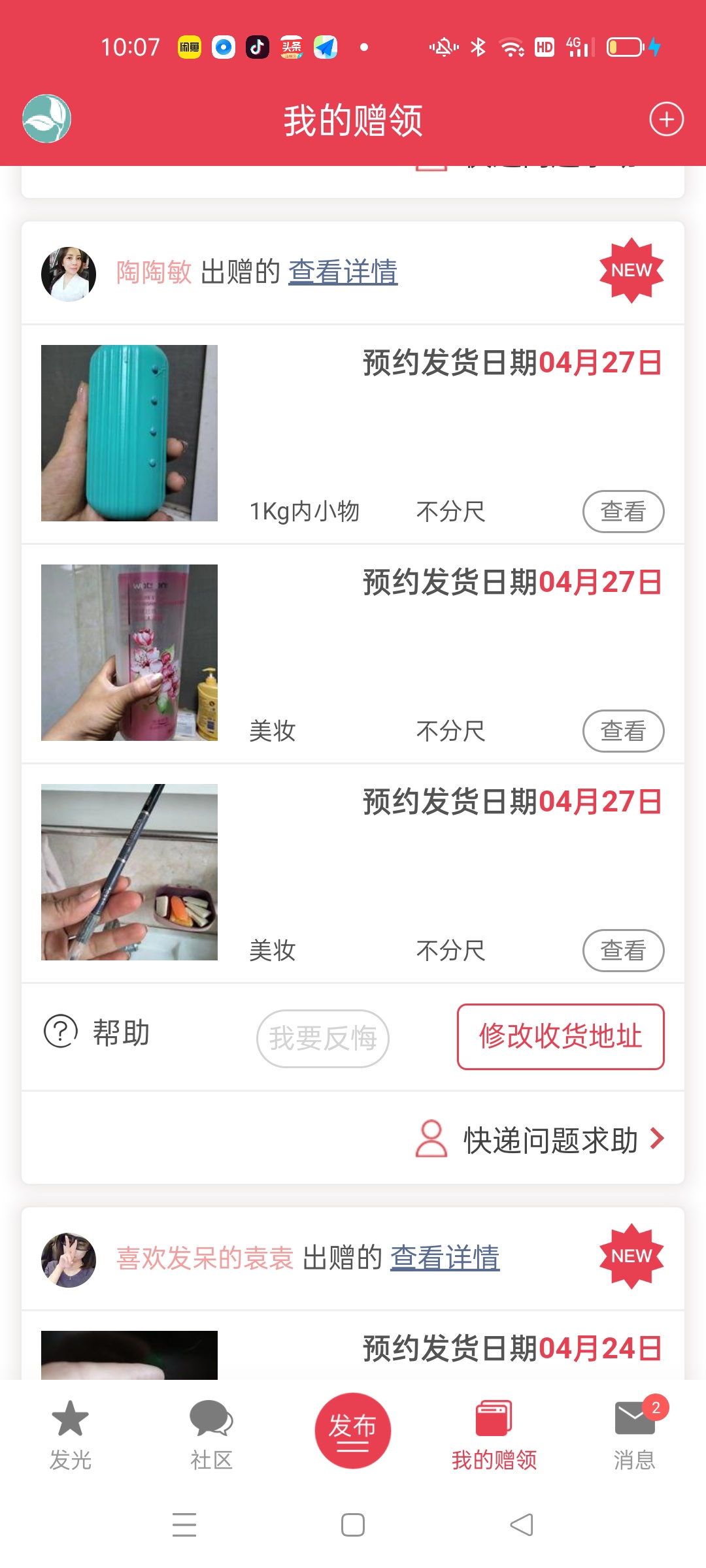Tap the red 发布 publish button

click(x=353, y=1430)
